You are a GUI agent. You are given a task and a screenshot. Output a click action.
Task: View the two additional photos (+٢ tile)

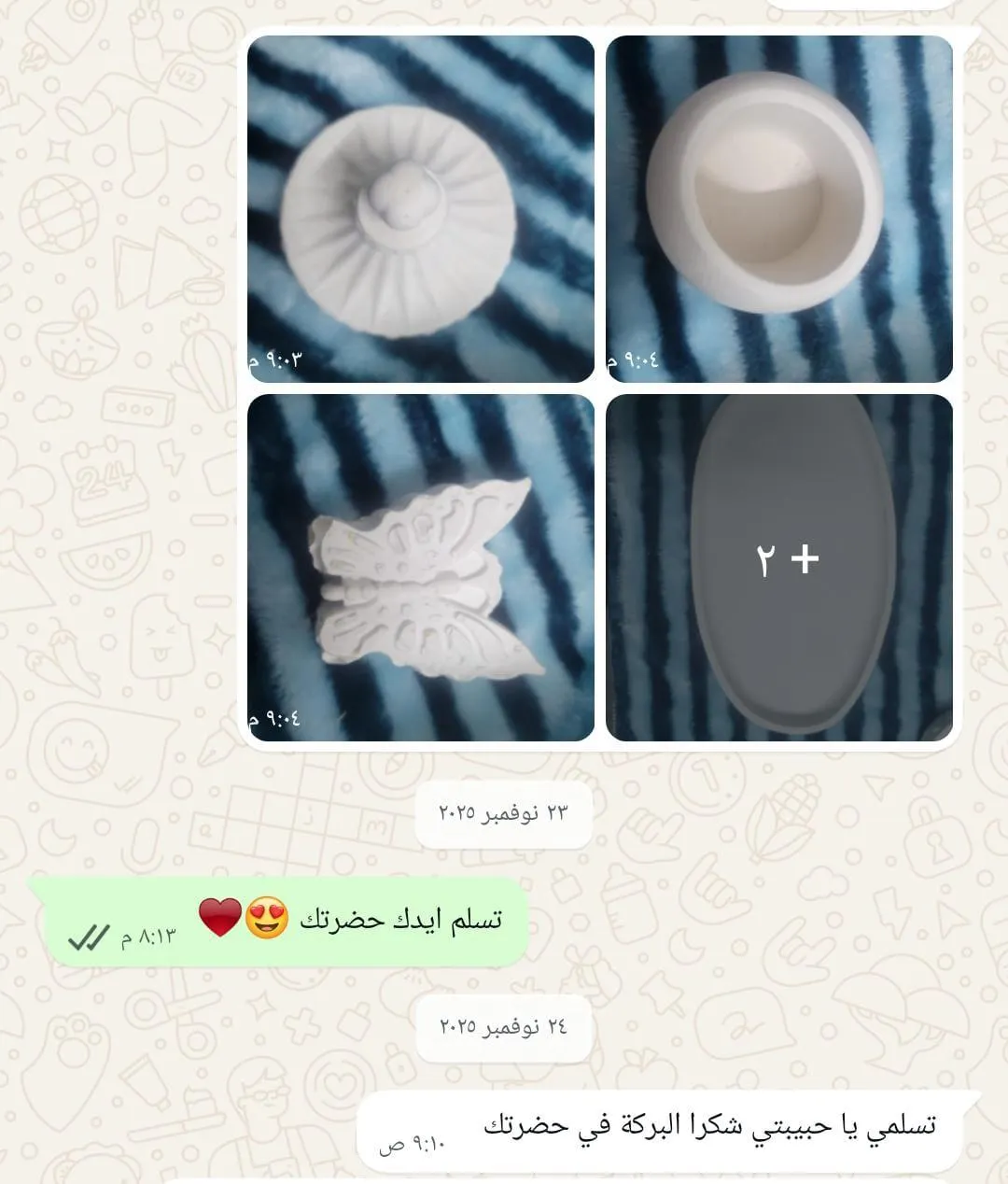pos(779,568)
